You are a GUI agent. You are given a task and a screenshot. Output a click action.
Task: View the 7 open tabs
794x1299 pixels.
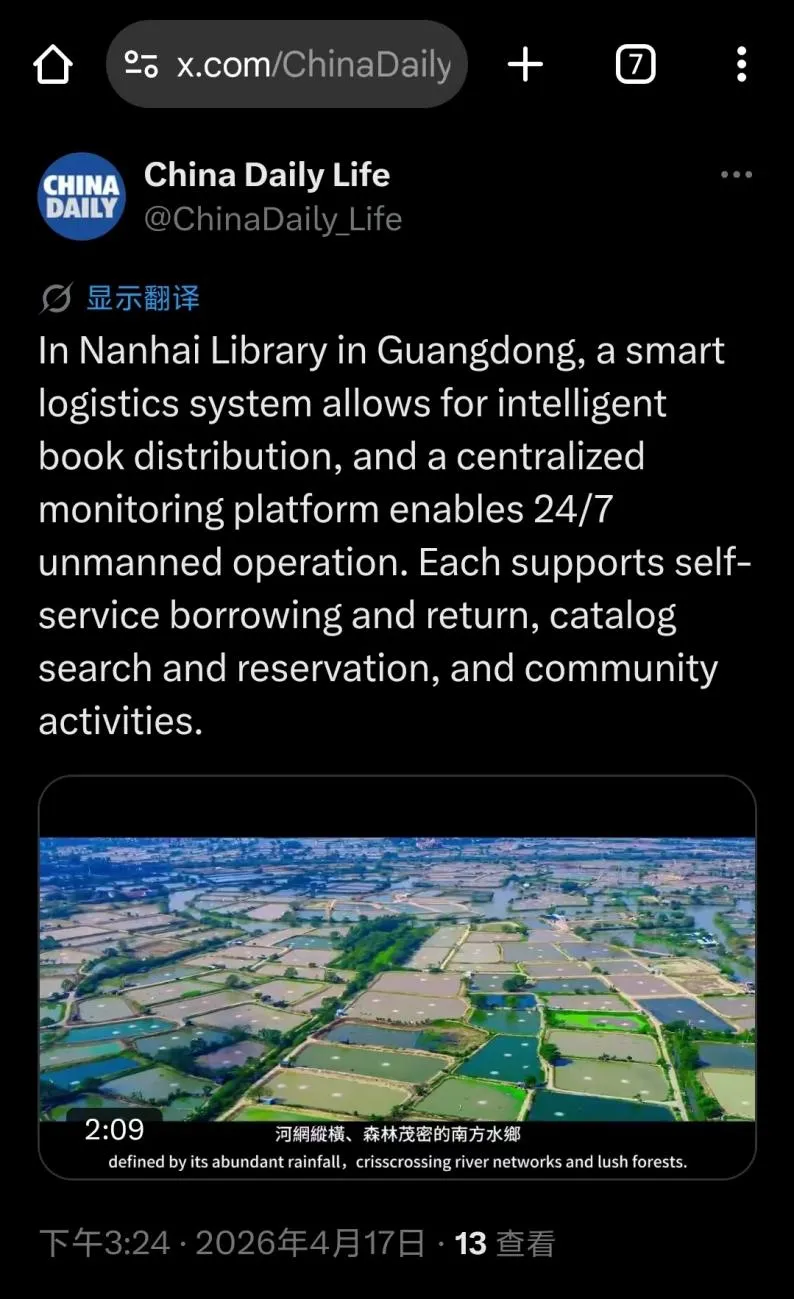[x=635, y=66]
